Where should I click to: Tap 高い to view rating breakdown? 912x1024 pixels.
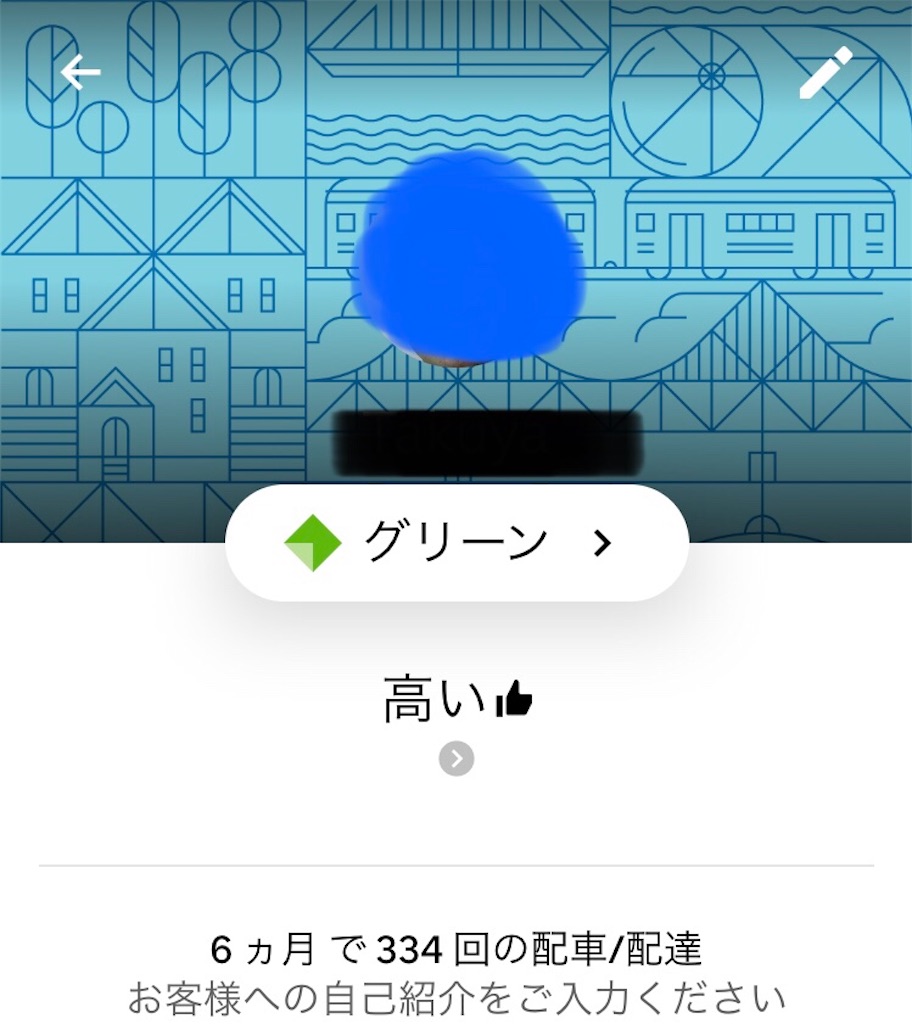click(430, 699)
